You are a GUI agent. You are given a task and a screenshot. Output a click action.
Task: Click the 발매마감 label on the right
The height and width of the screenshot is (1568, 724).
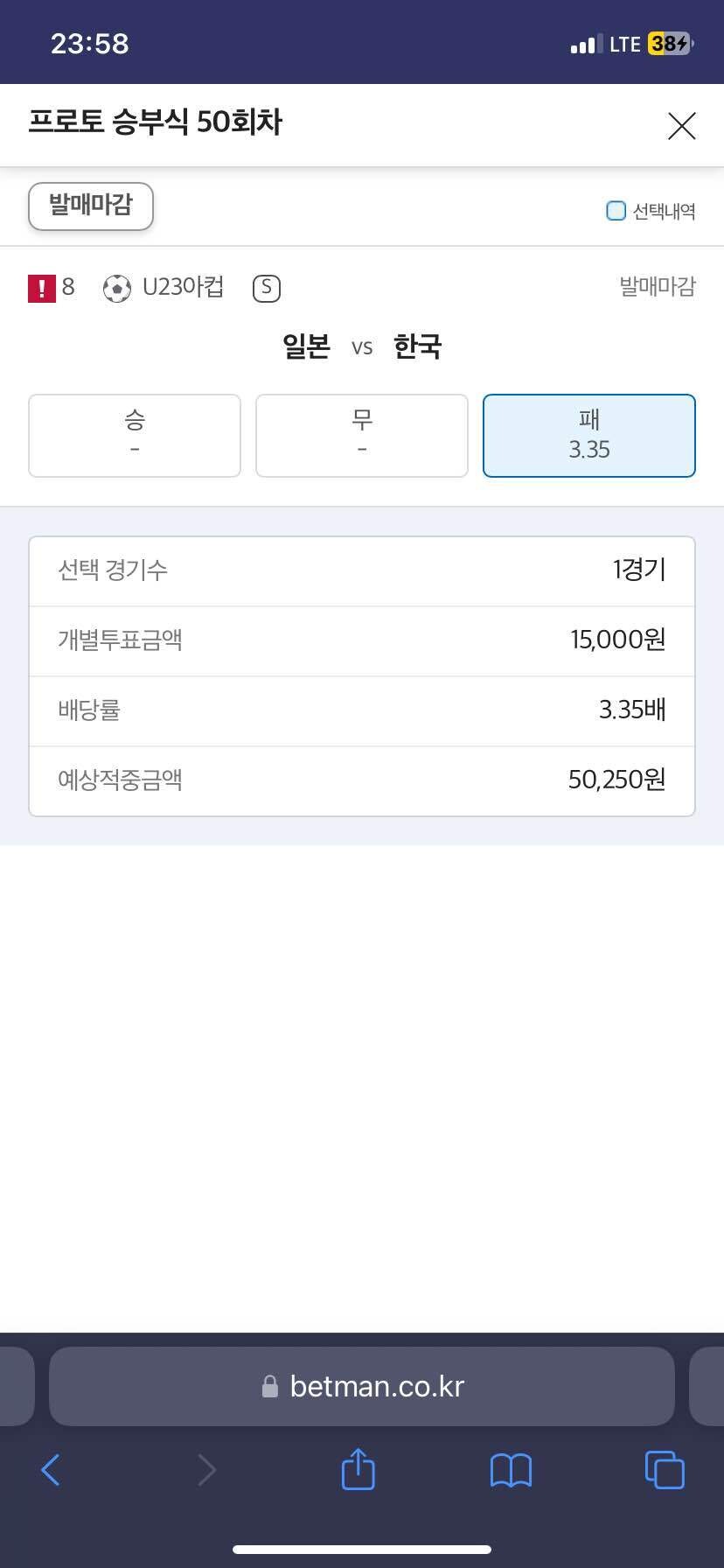[655, 287]
